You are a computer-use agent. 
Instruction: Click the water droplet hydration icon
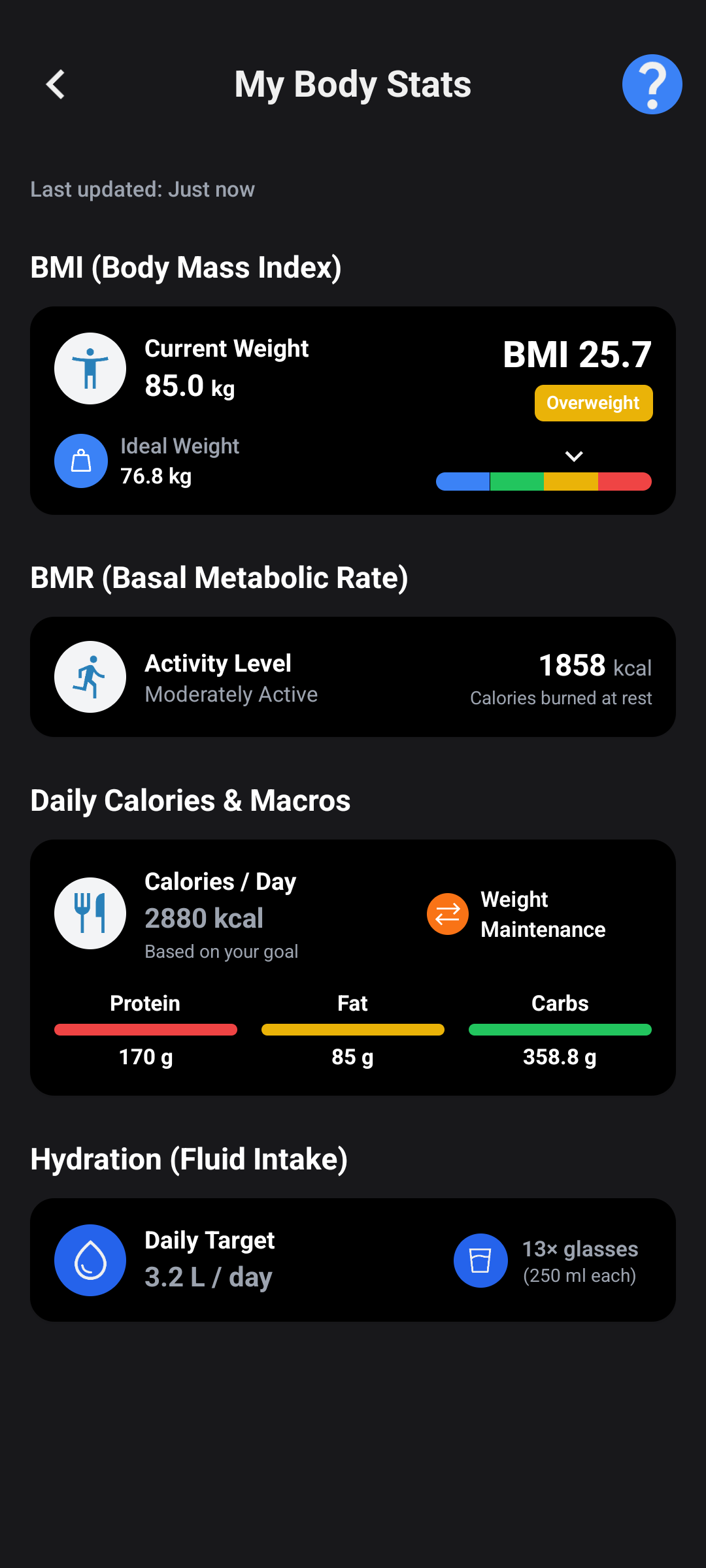coord(90,1260)
